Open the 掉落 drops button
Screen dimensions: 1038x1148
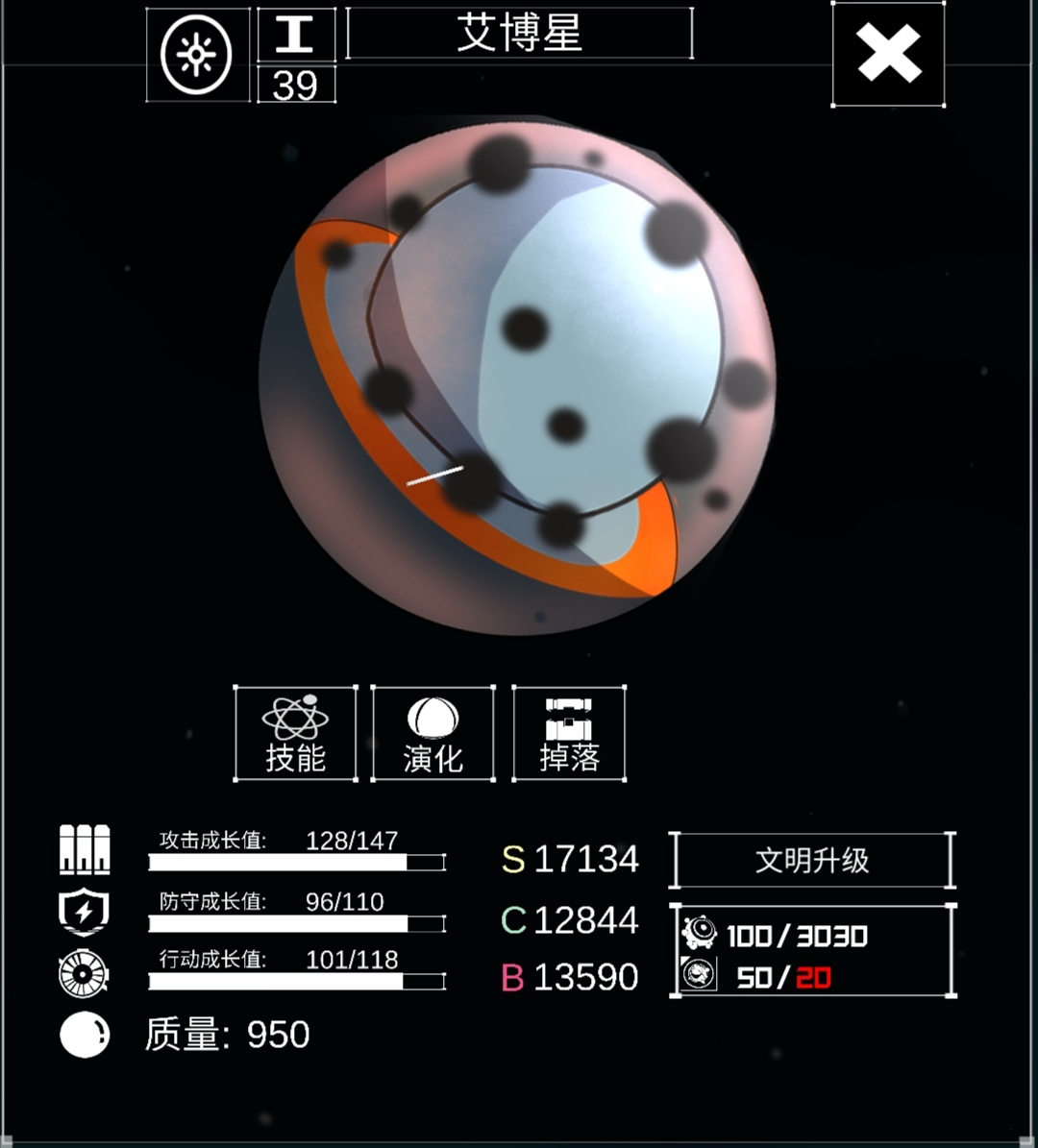click(x=569, y=734)
